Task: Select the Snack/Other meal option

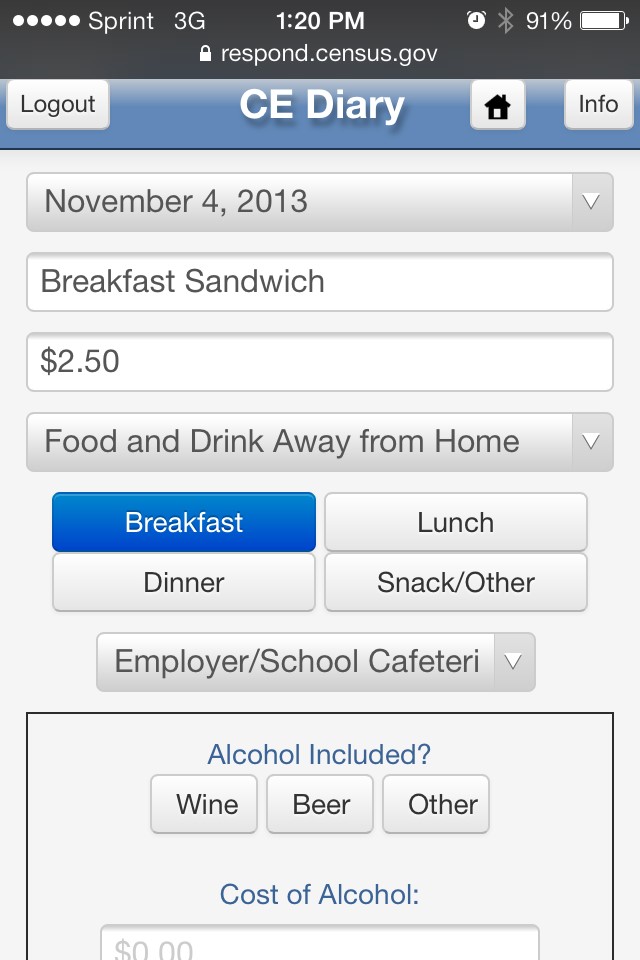Action: click(456, 582)
